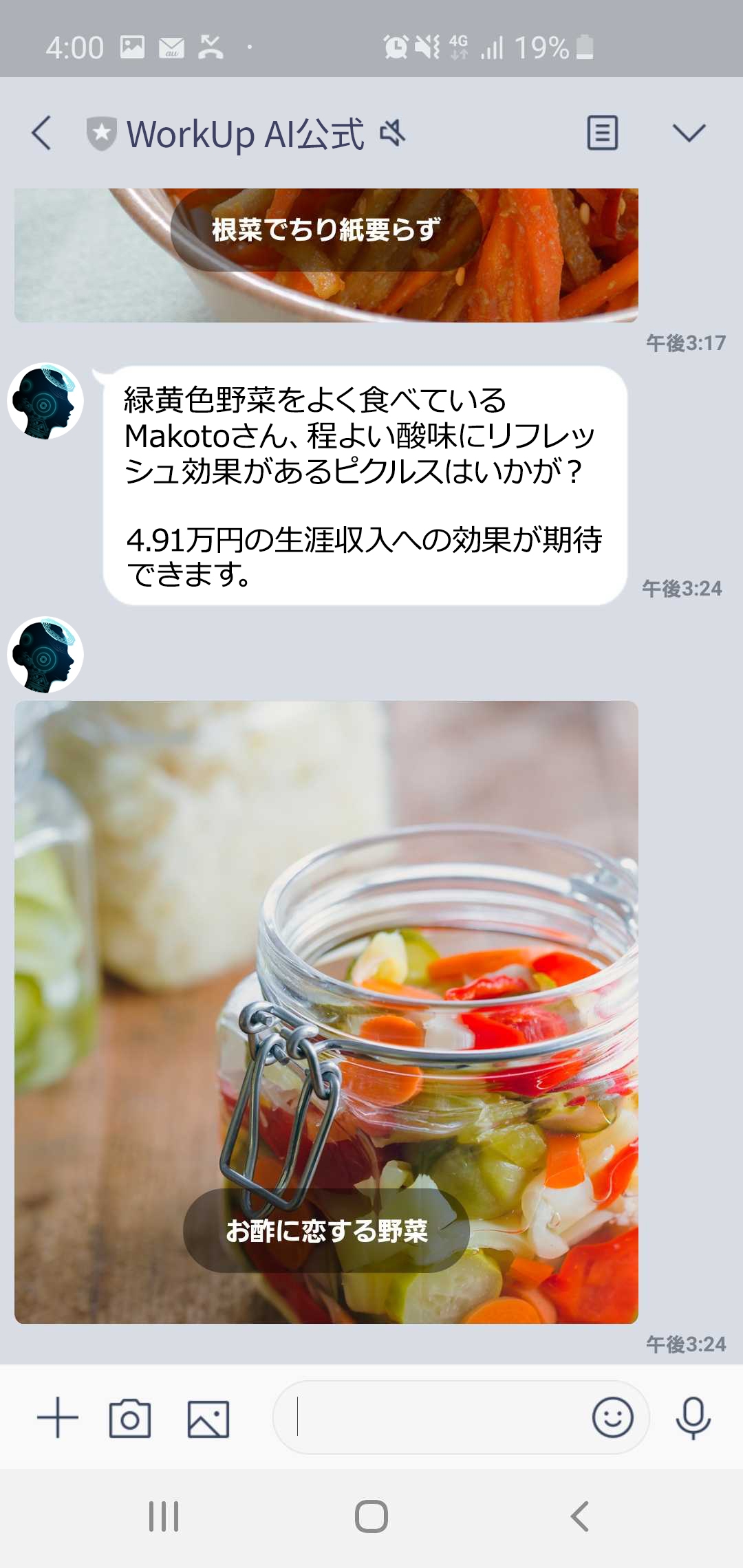Open the photo gallery picker
This screenshot has height=1568, width=743.
(207, 1418)
